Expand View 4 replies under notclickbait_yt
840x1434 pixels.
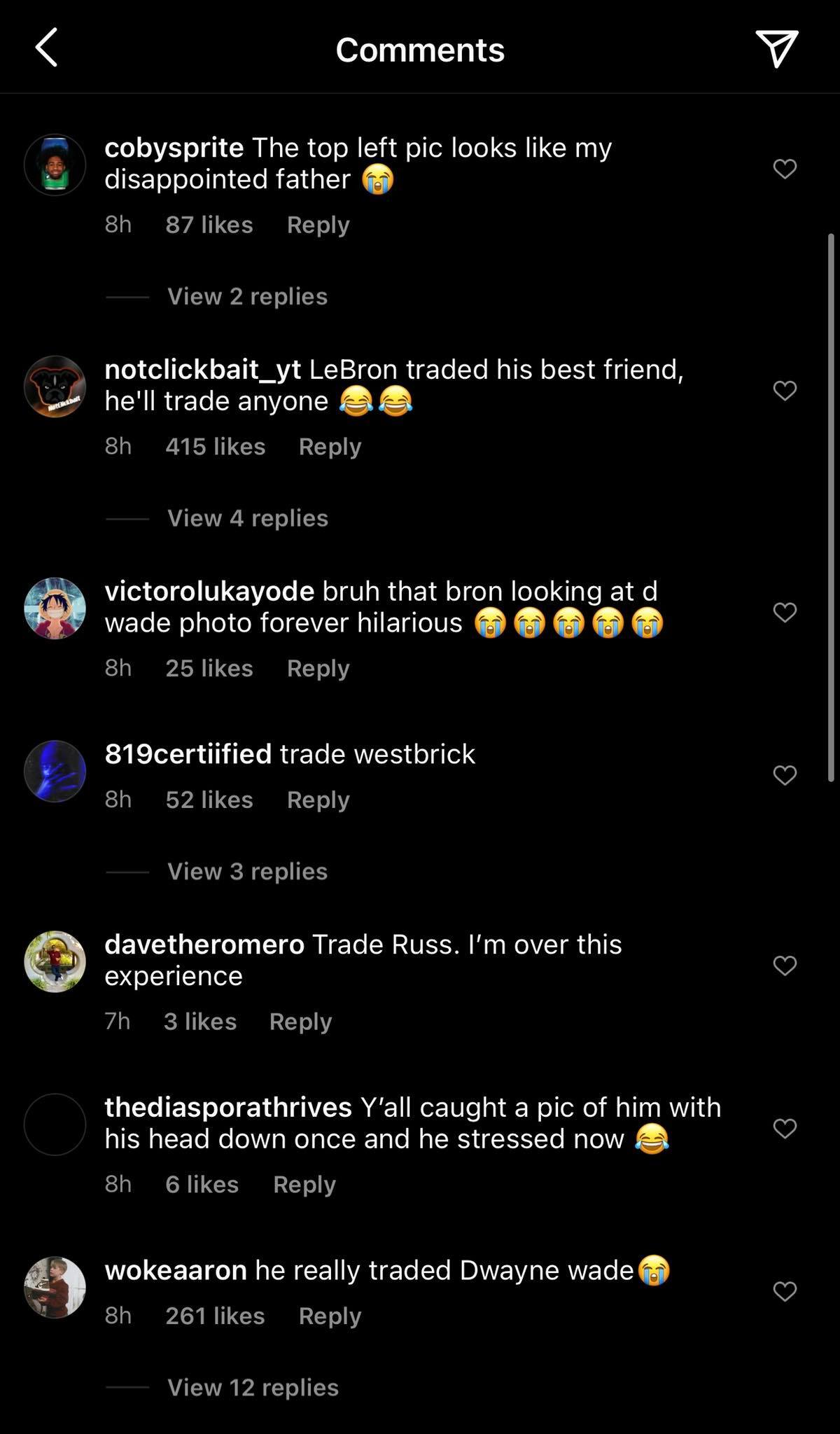(x=247, y=518)
